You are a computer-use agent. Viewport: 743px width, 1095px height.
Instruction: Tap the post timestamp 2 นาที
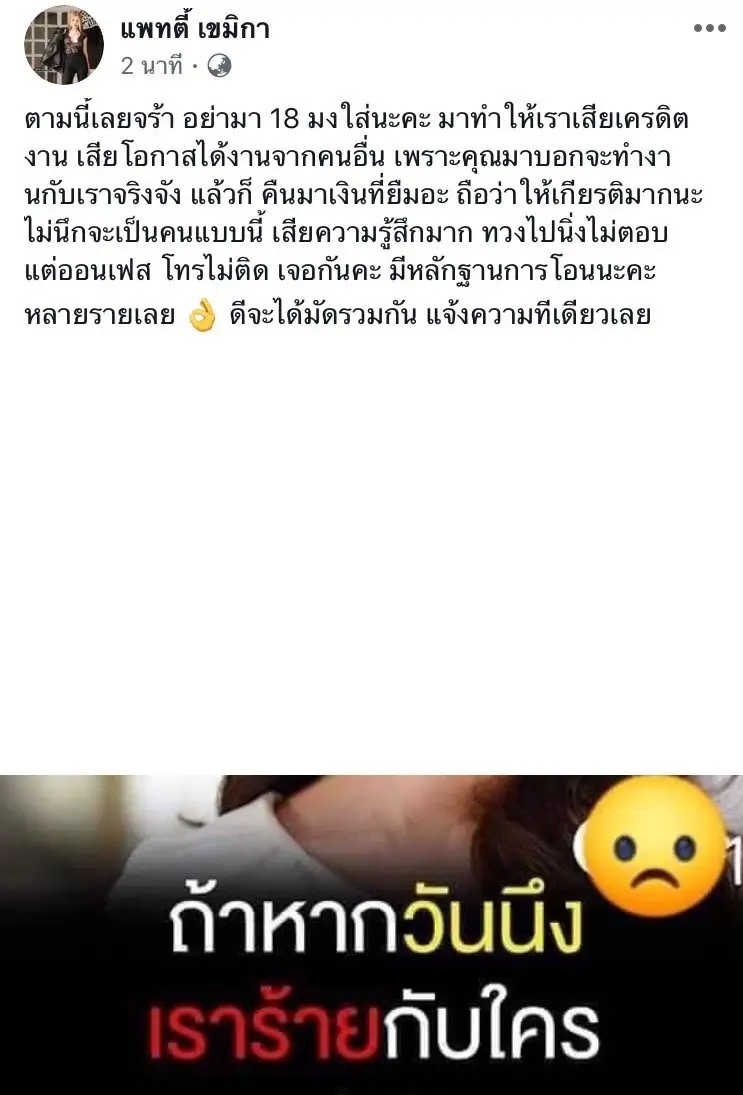point(150,66)
